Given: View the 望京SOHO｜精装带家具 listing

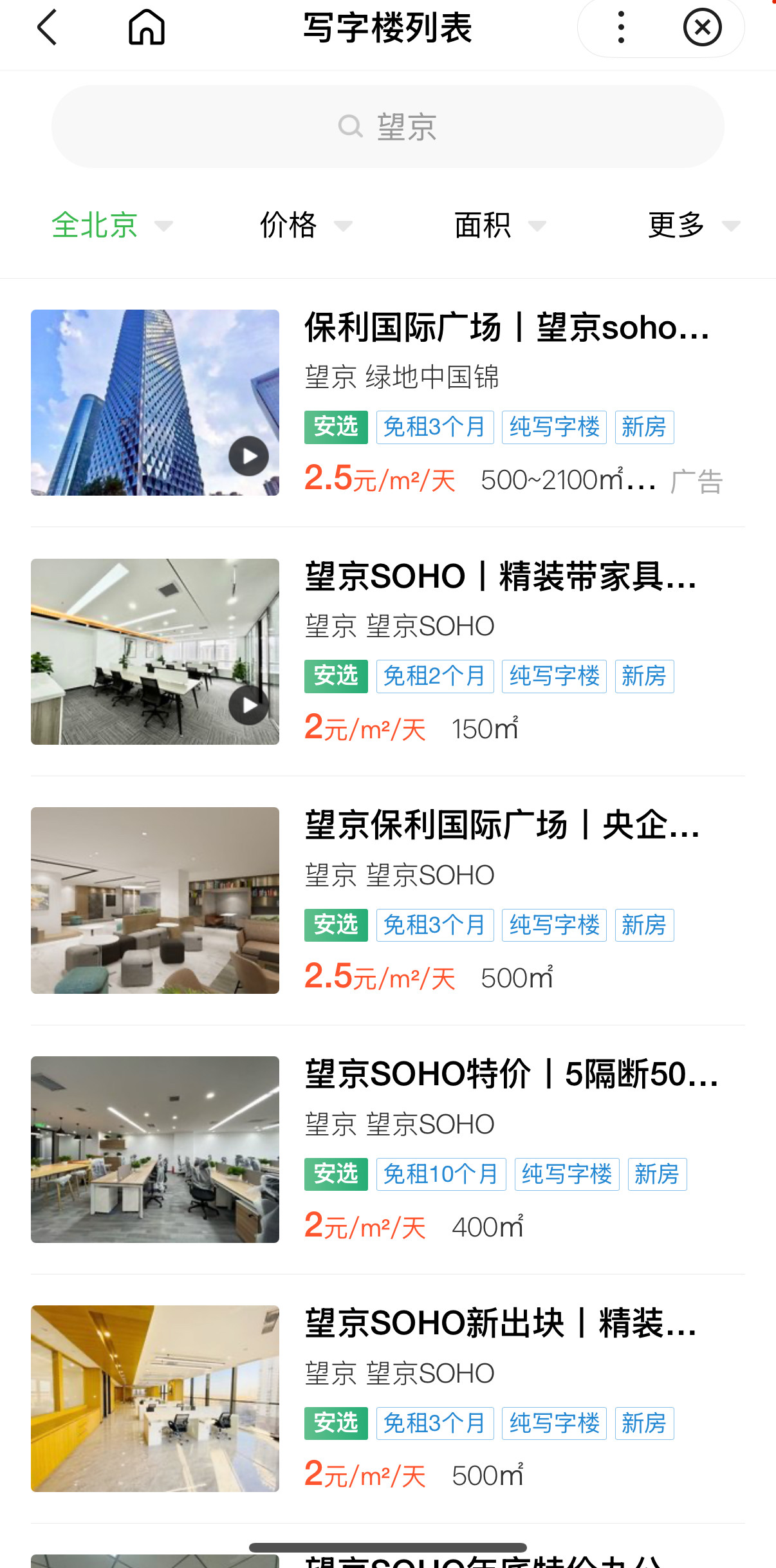Looking at the screenshot, I should click(x=501, y=577).
